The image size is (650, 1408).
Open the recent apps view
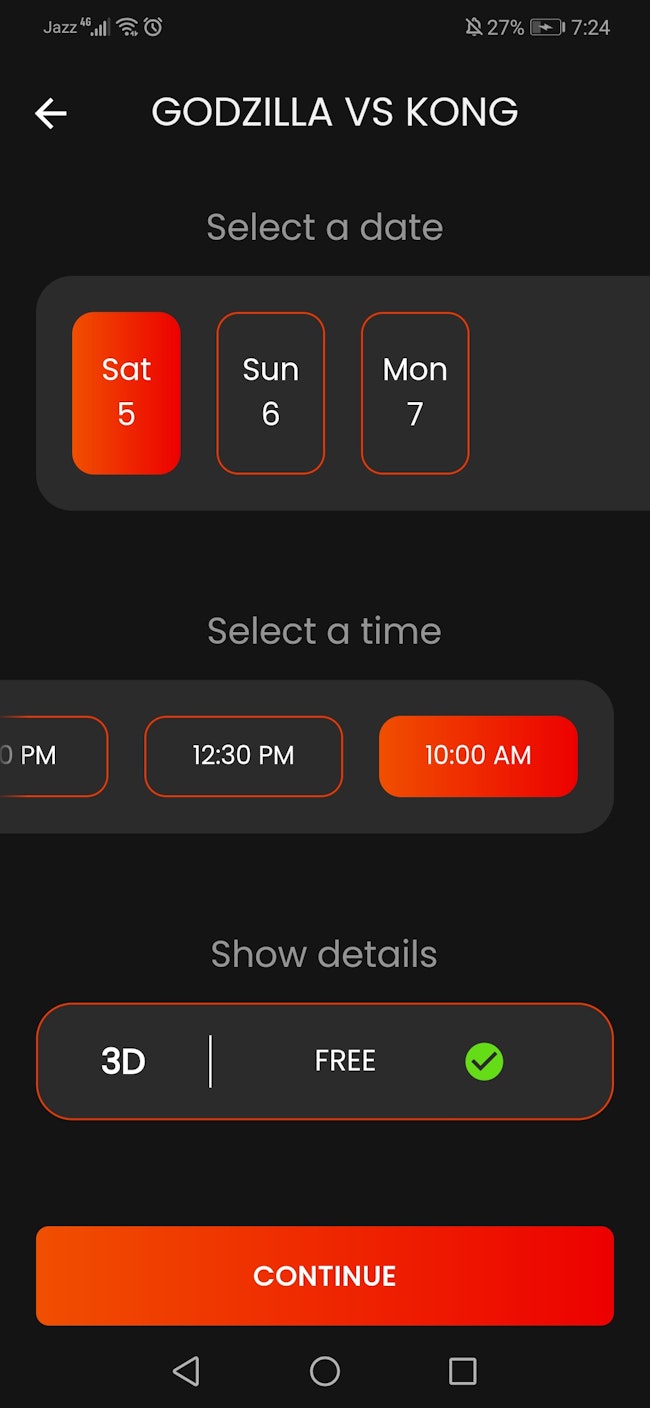click(x=463, y=1371)
